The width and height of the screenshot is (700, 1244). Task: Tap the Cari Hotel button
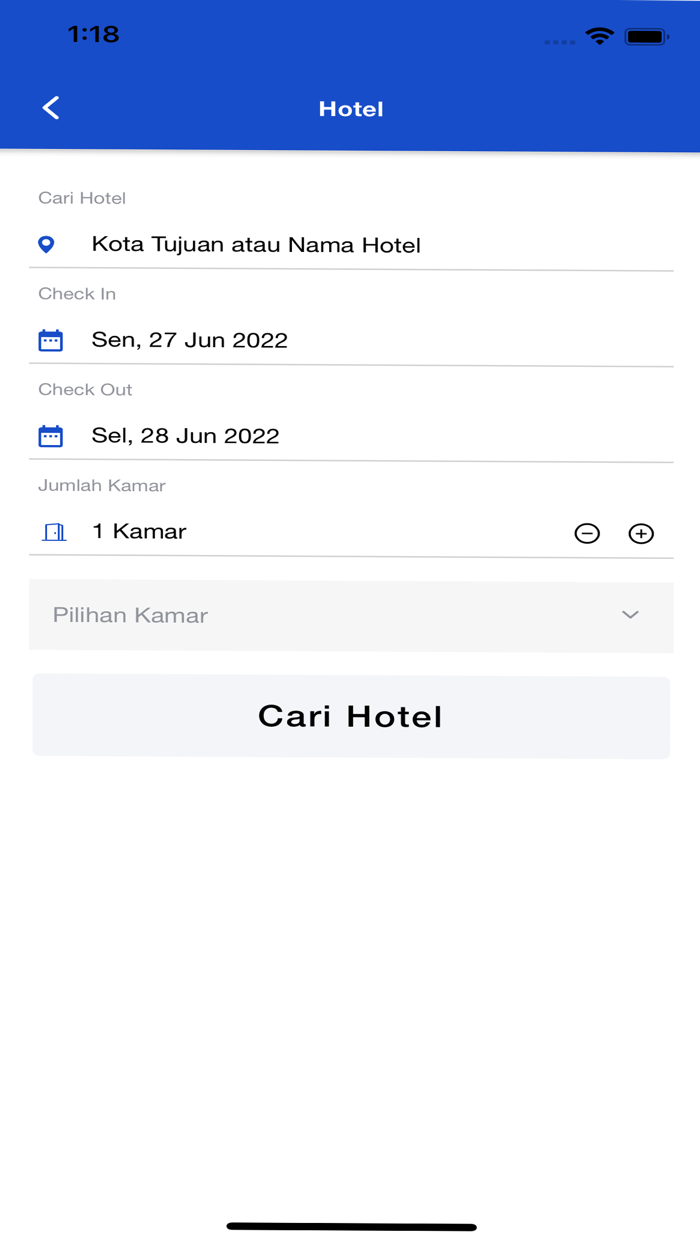coord(350,716)
